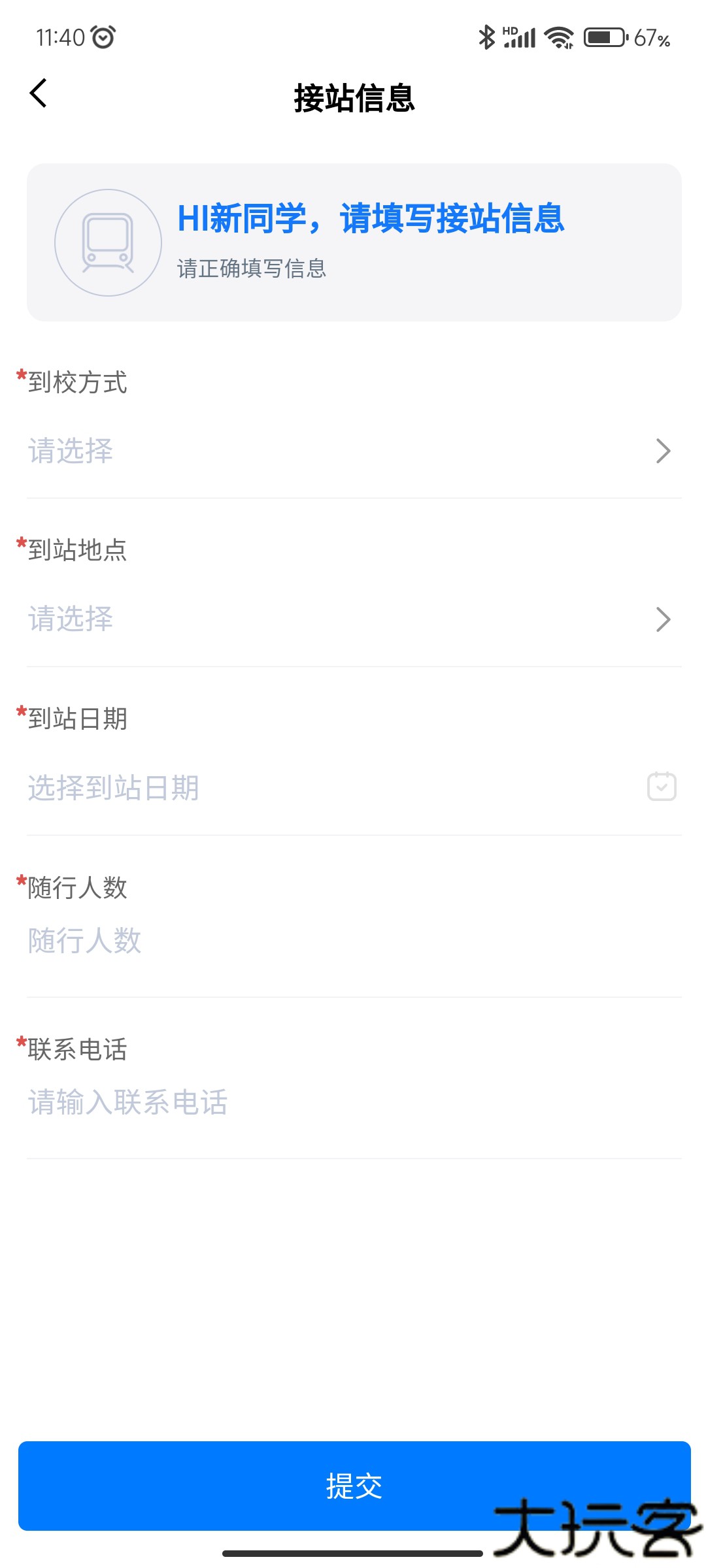Viewport: 706px width, 1568px height.
Task: Tap the 随行人数 input field
Action: tap(261, 941)
